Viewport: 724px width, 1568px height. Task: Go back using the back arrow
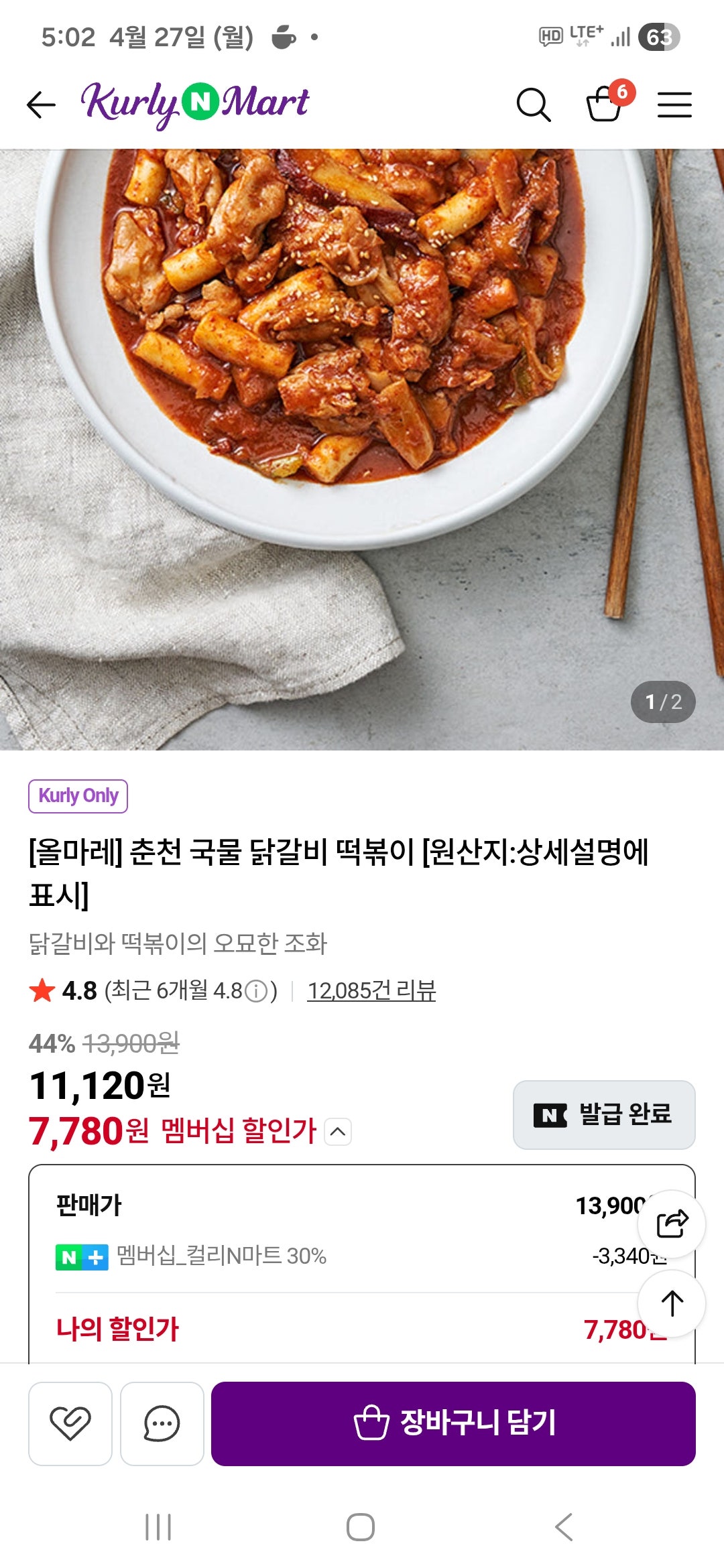[x=40, y=105]
